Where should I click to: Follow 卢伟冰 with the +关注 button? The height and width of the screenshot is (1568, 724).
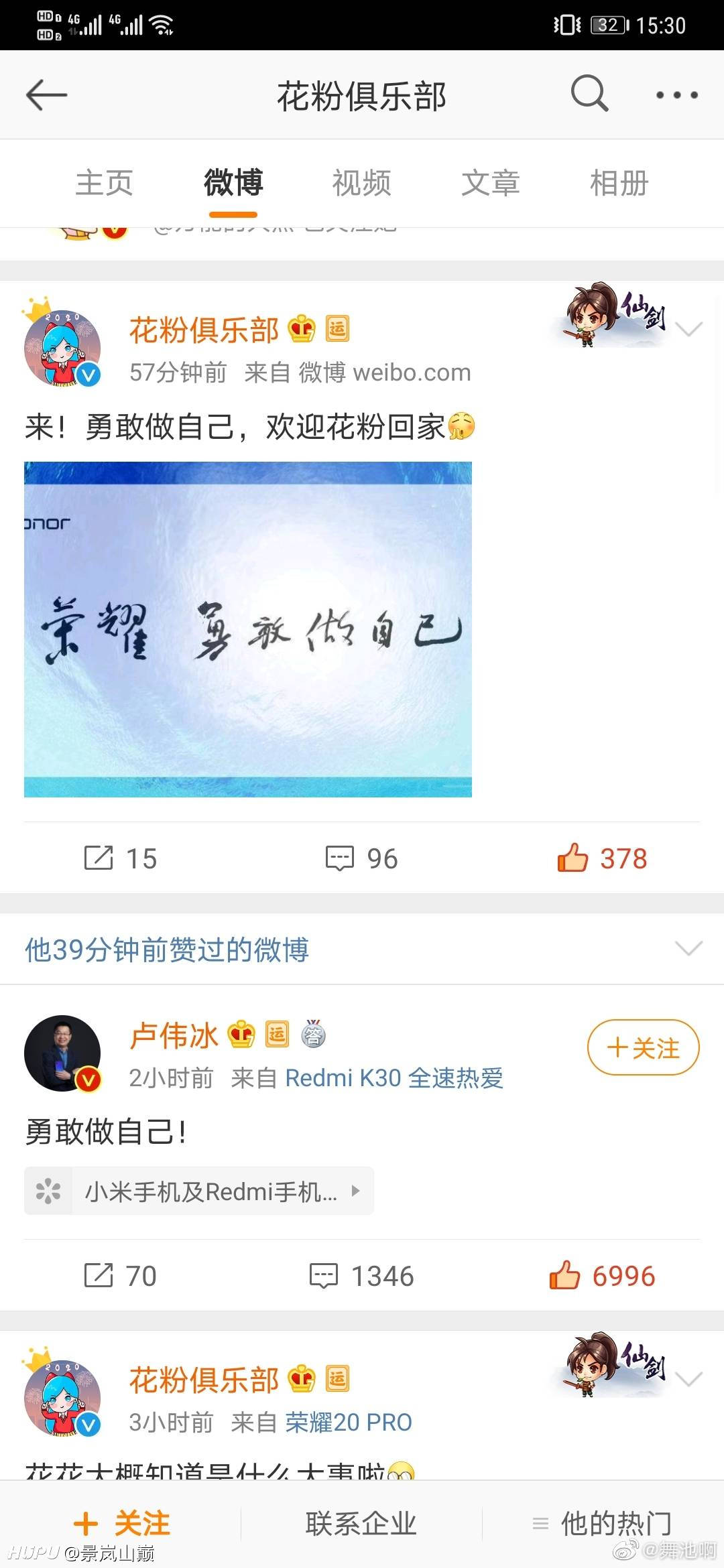pos(643,1047)
